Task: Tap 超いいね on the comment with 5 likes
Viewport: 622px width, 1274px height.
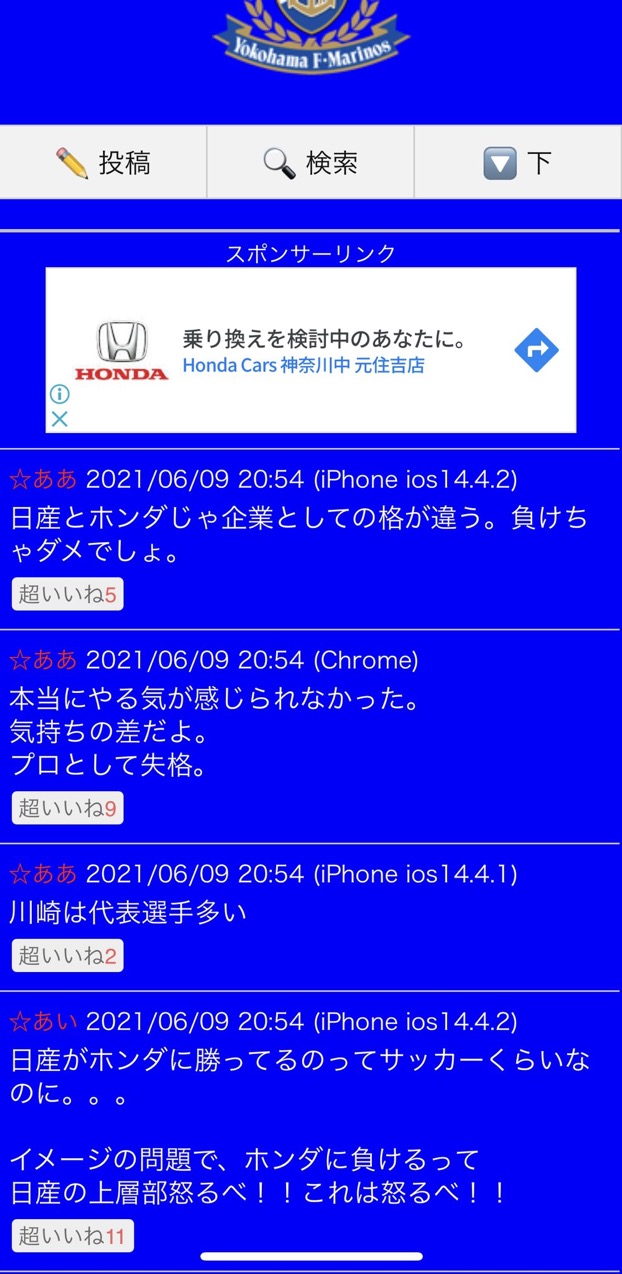Action: coord(67,595)
